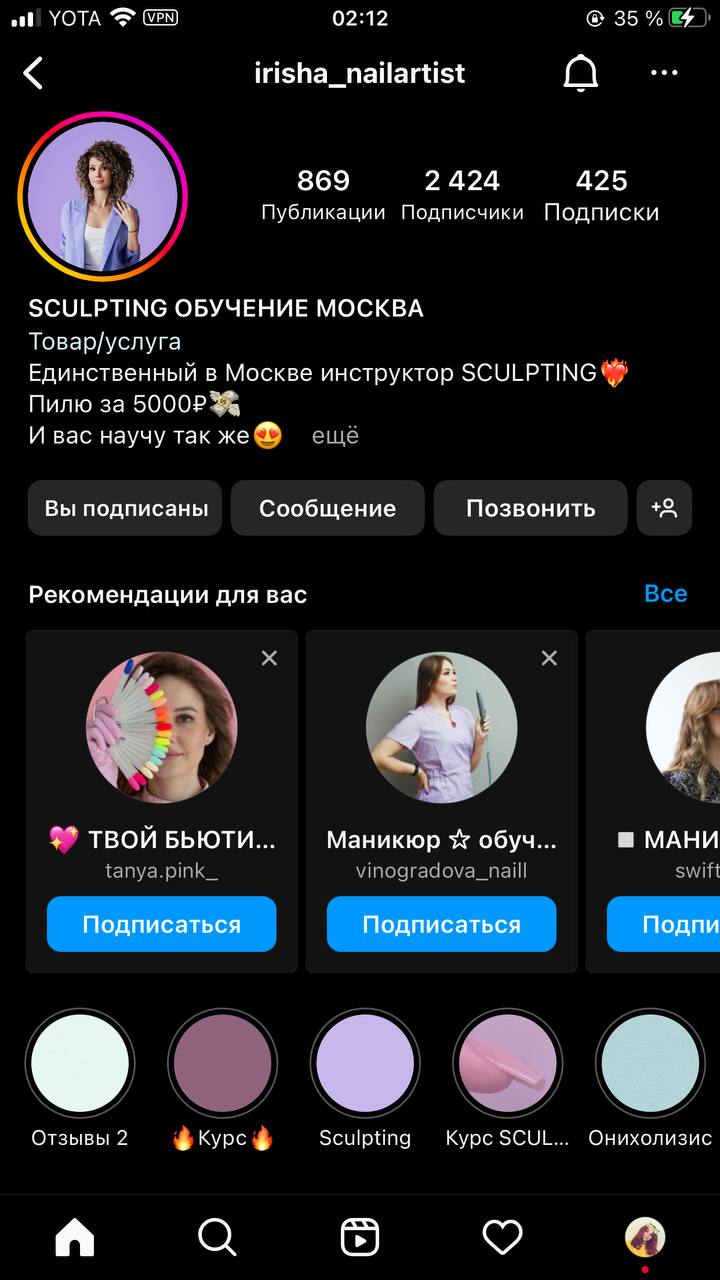
Task: Follow vinogradova_naill with Подписаться
Action: point(442,924)
